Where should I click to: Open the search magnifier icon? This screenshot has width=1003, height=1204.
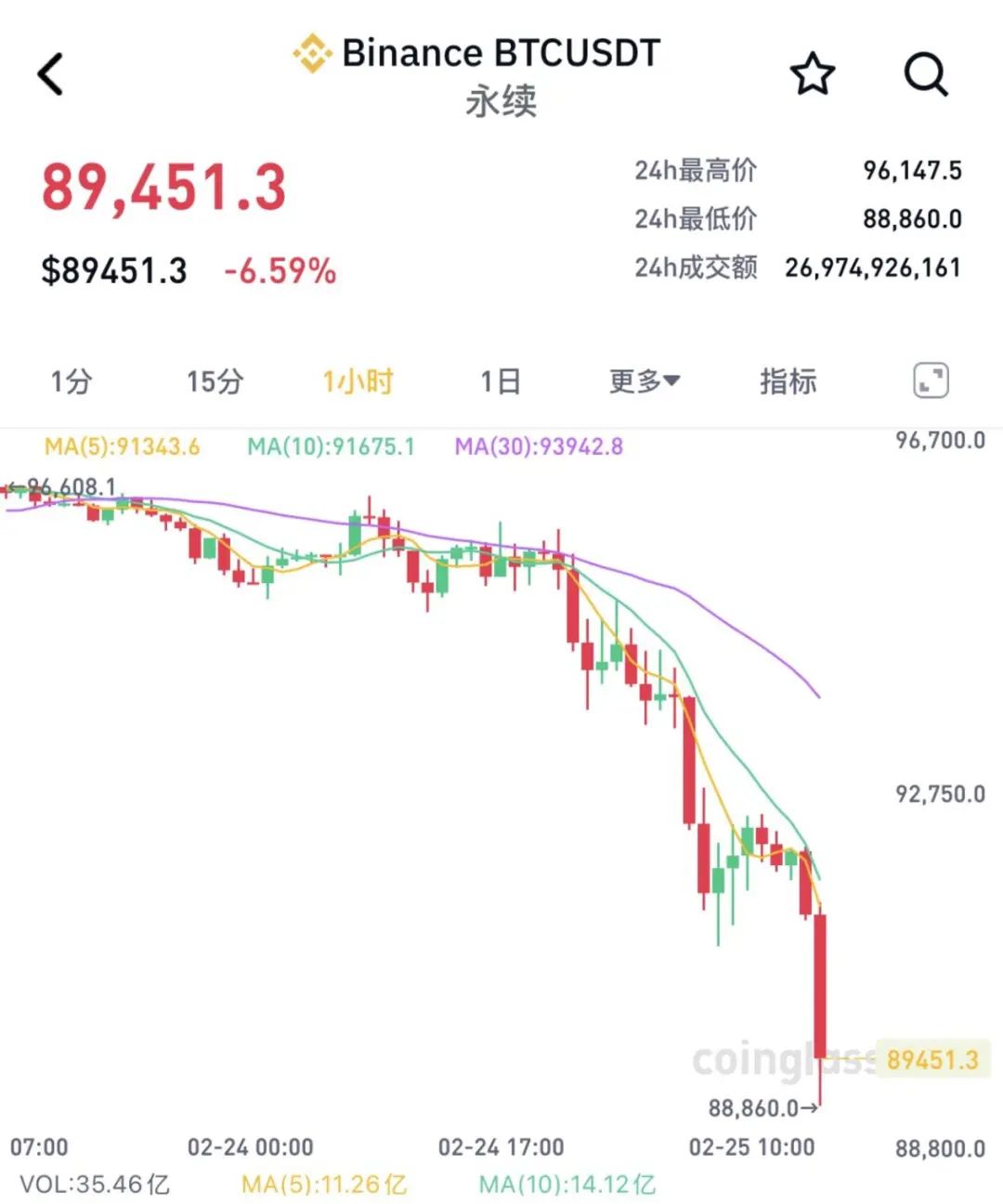click(x=926, y=74)
